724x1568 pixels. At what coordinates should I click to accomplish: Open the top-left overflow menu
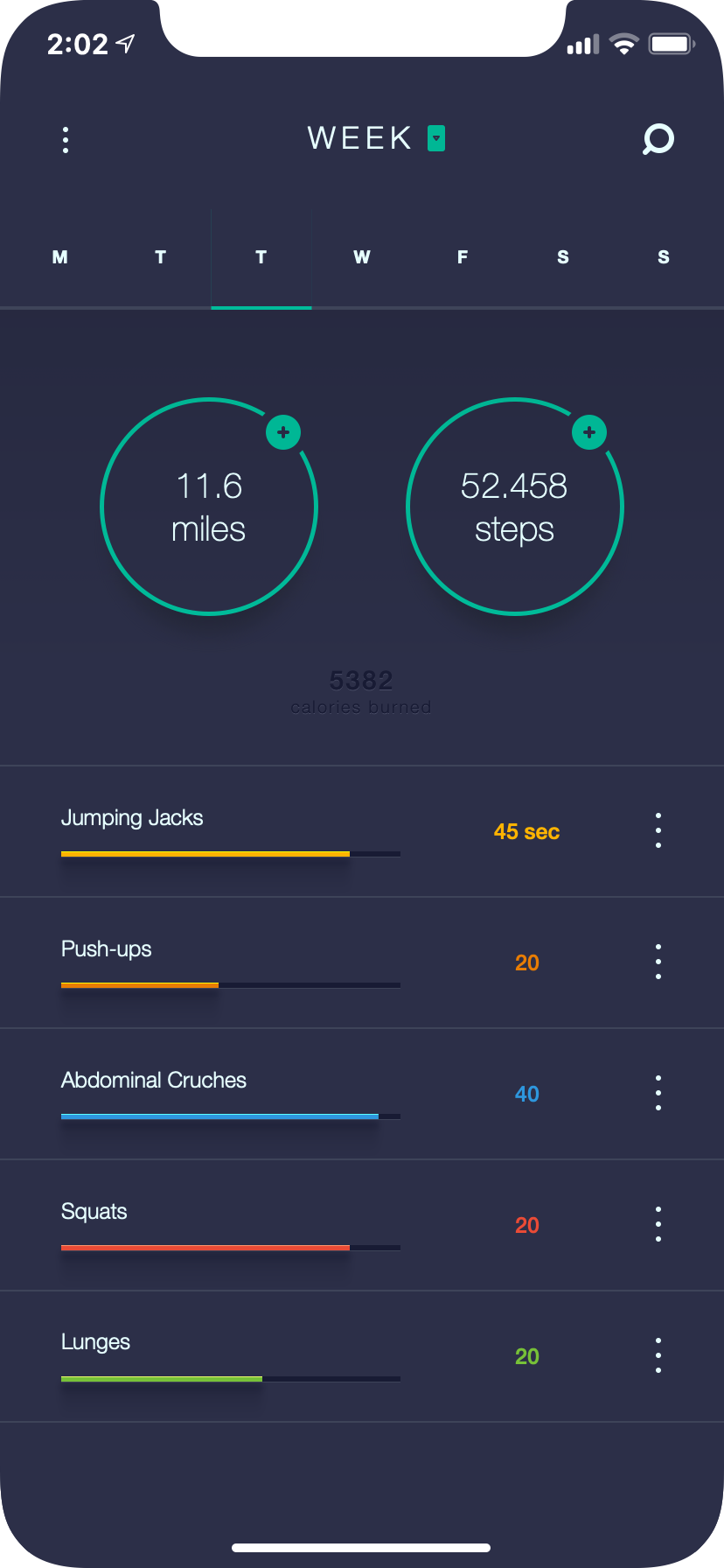click(x=66, y=140)
